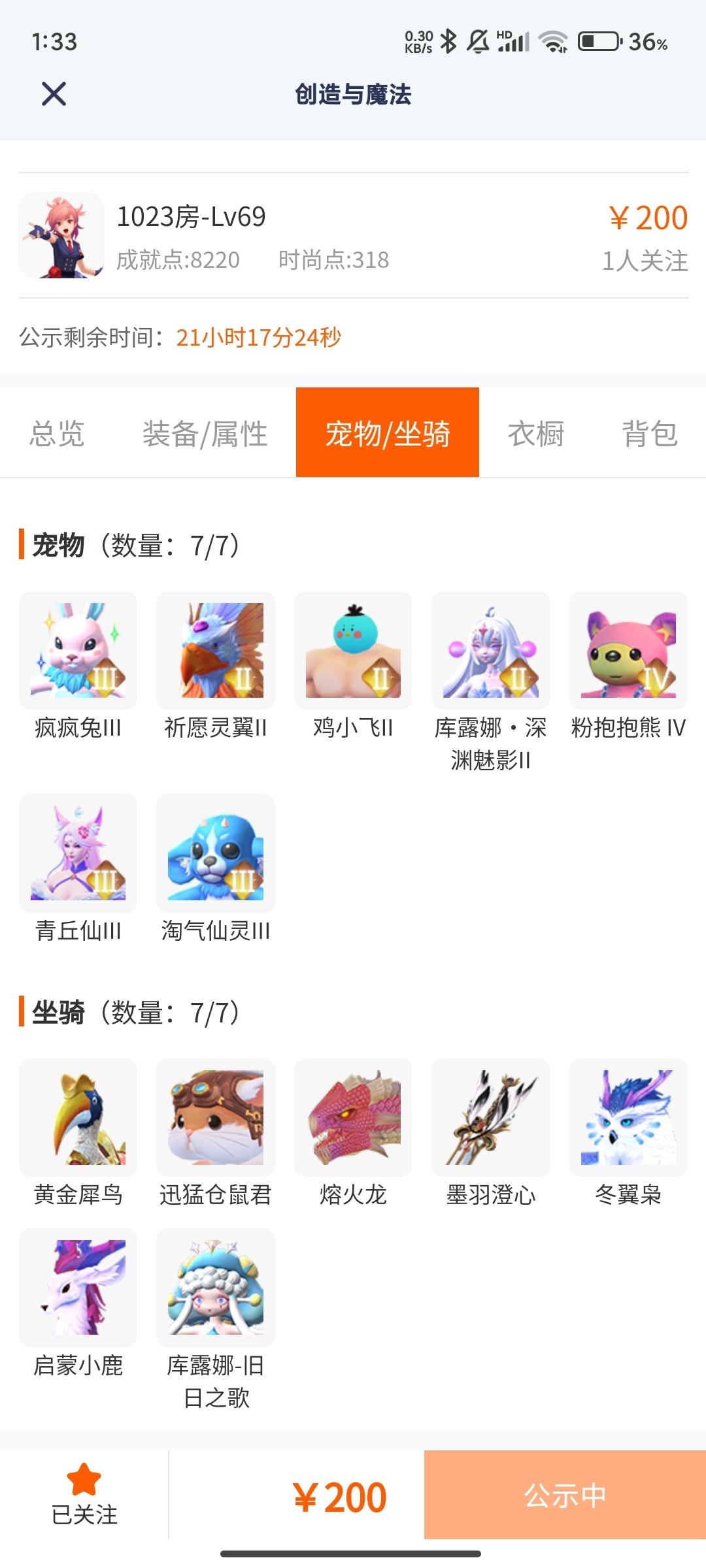Select the 墨羽澄心 mount icon
Viewport: 706px width, 1568px height.
pos(490,1117)
